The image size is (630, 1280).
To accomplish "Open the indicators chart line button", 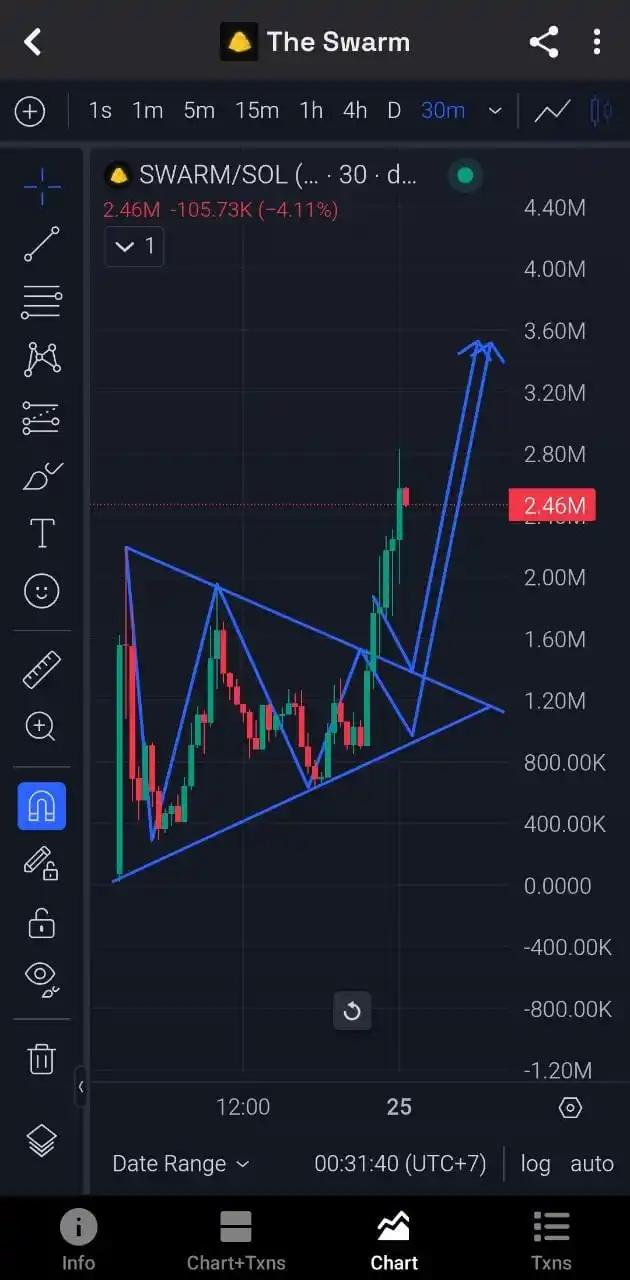I will (552, 110).
